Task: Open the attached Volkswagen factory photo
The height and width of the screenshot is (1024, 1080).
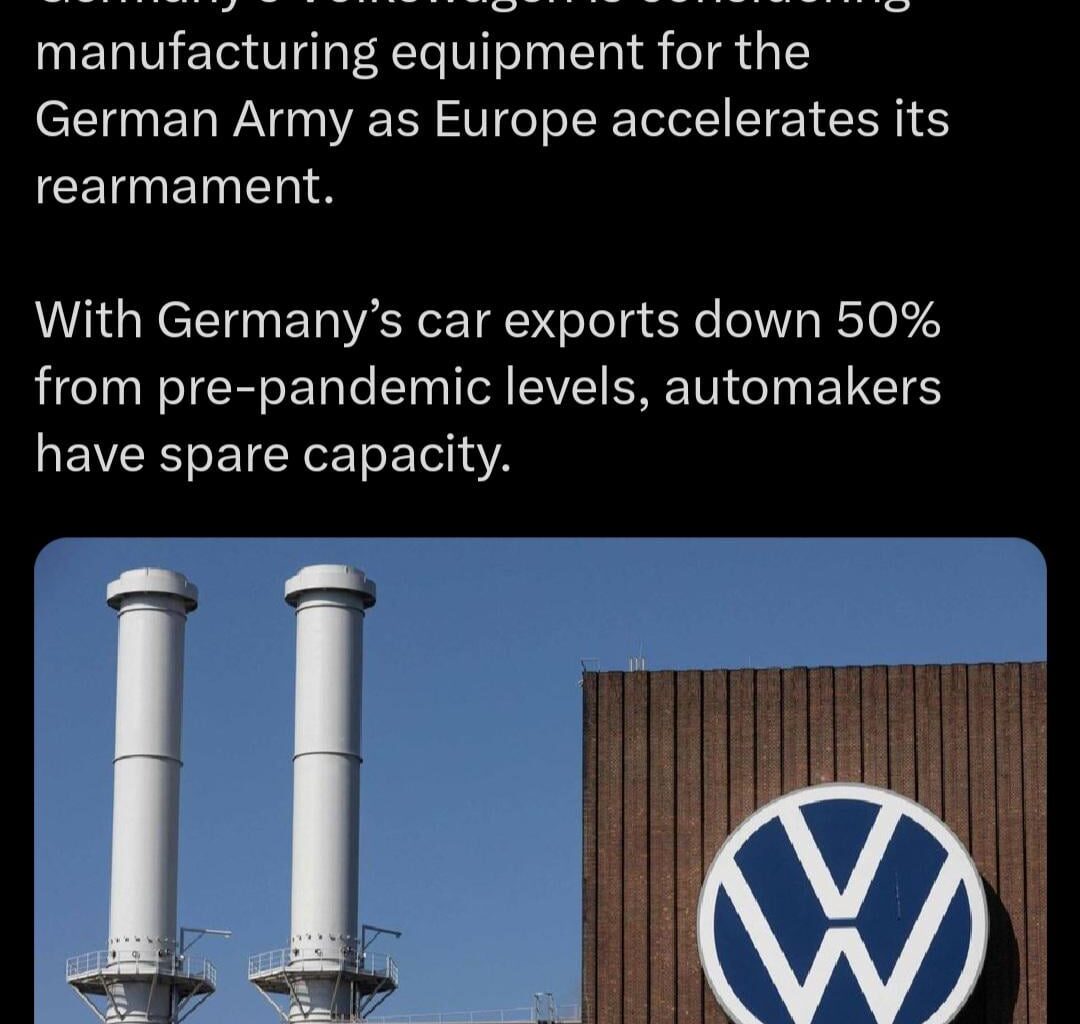Action: tap(540, 780)
